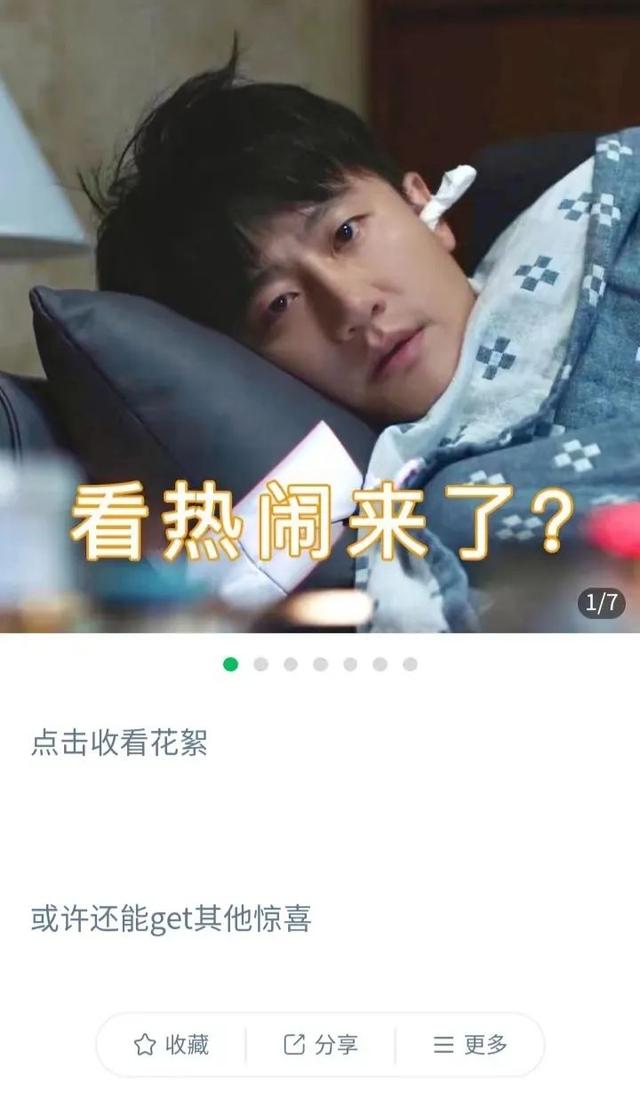Tap 收藏 to save this post

point(171,1045)
